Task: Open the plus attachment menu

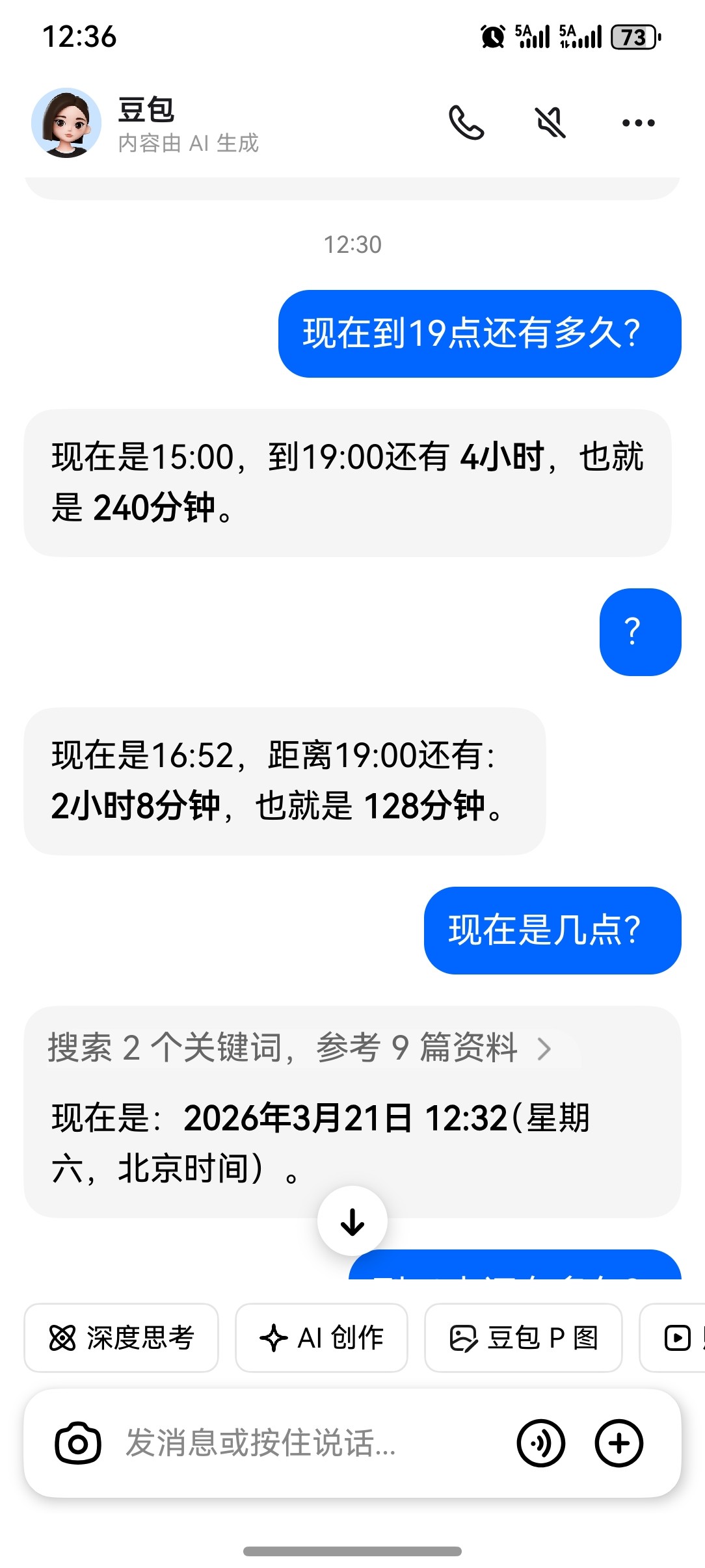Action: (x=619, y=1444)
